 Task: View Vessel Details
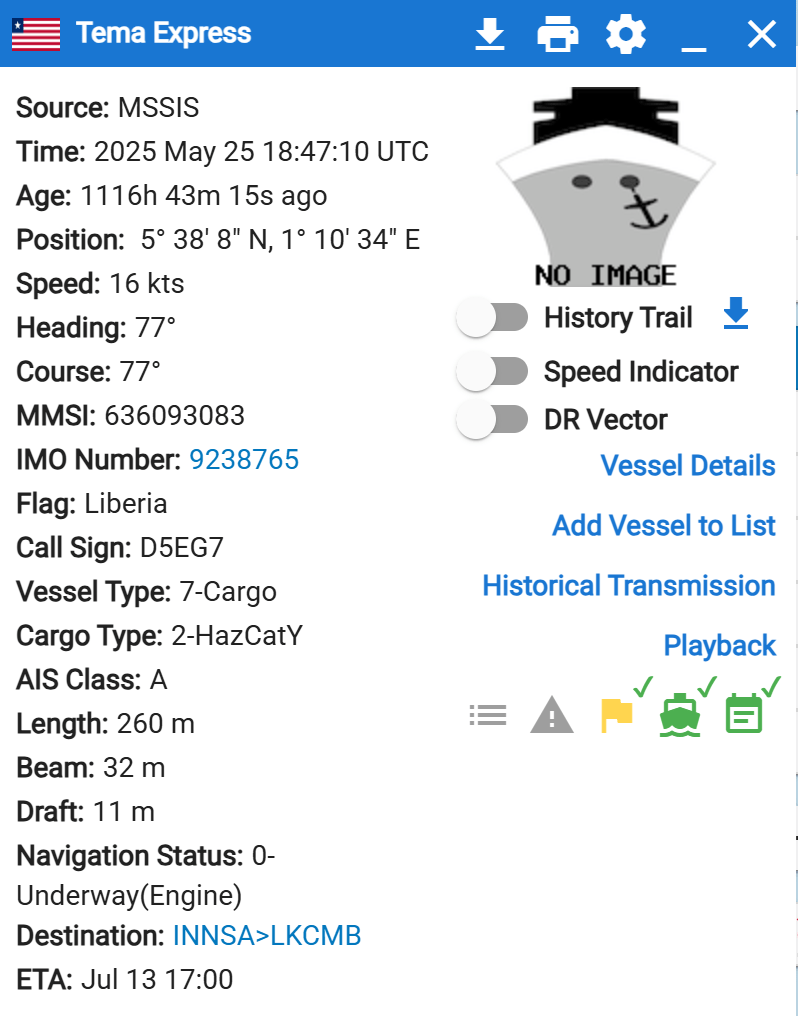[x=688, y=466]
